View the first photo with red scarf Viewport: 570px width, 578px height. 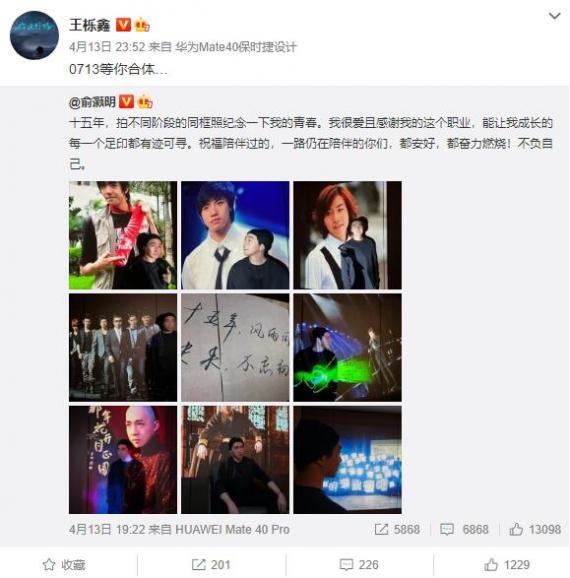pyautogui.click(x=123, y=235)
